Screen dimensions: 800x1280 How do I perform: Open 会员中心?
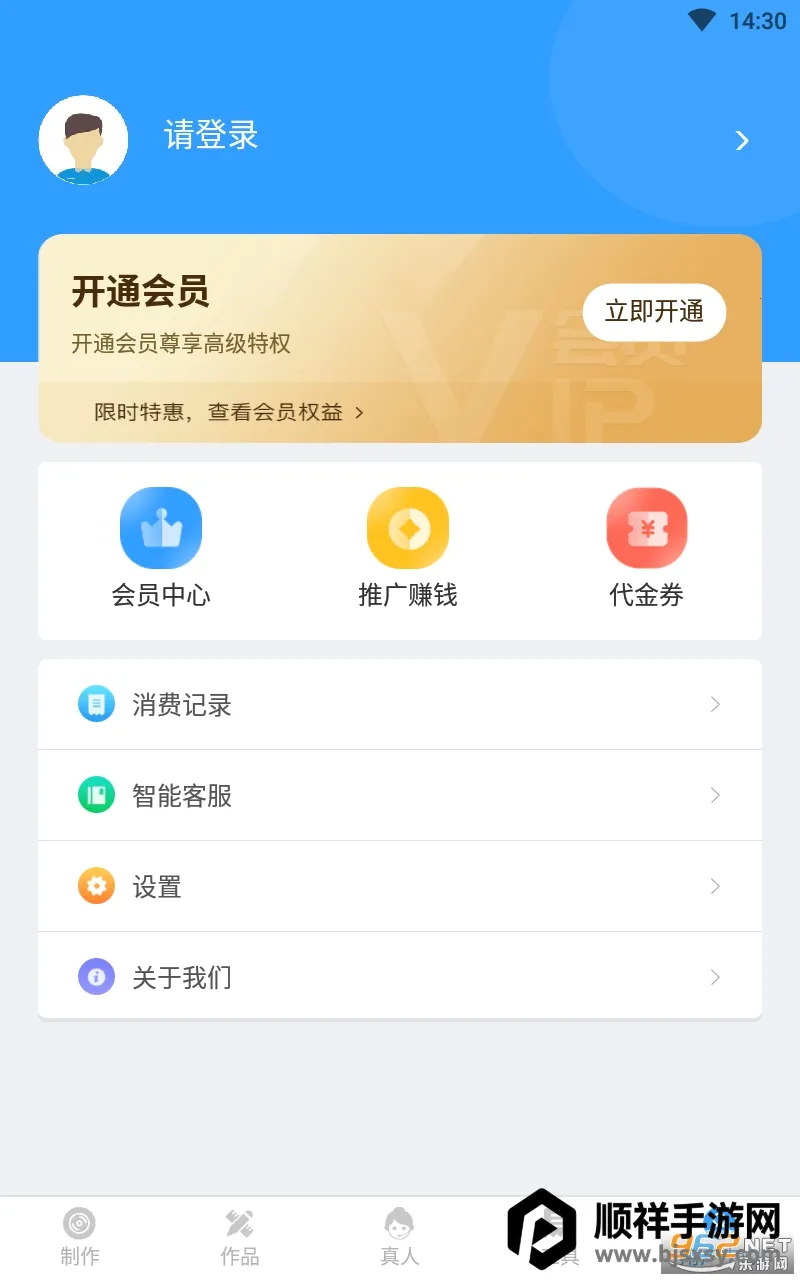pos(161,547)
